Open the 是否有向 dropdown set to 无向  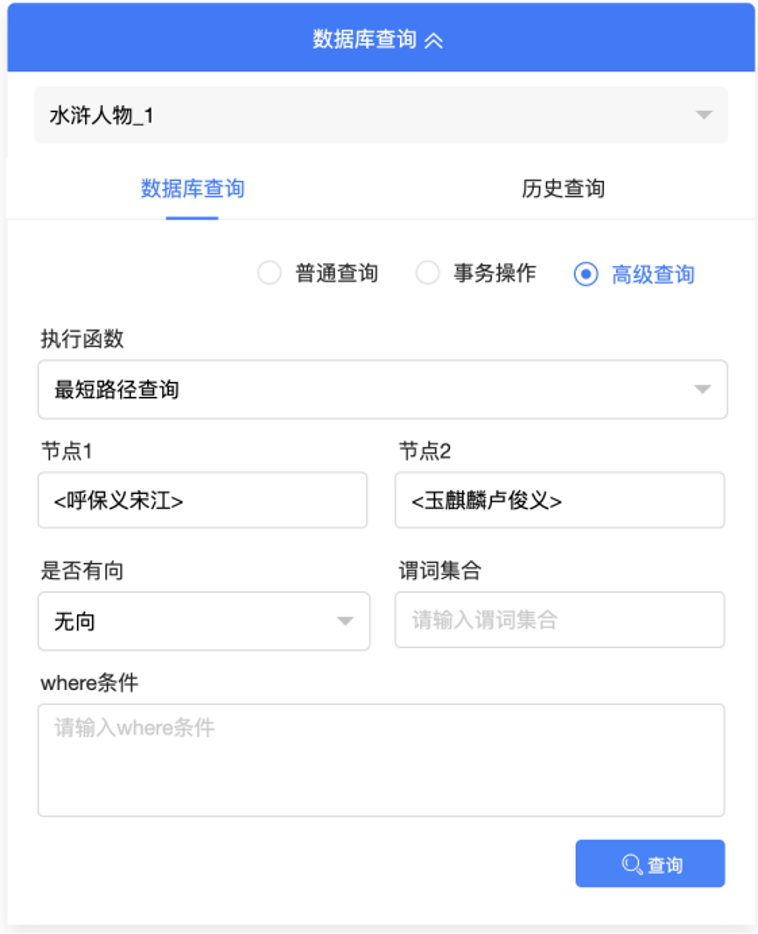204,621
